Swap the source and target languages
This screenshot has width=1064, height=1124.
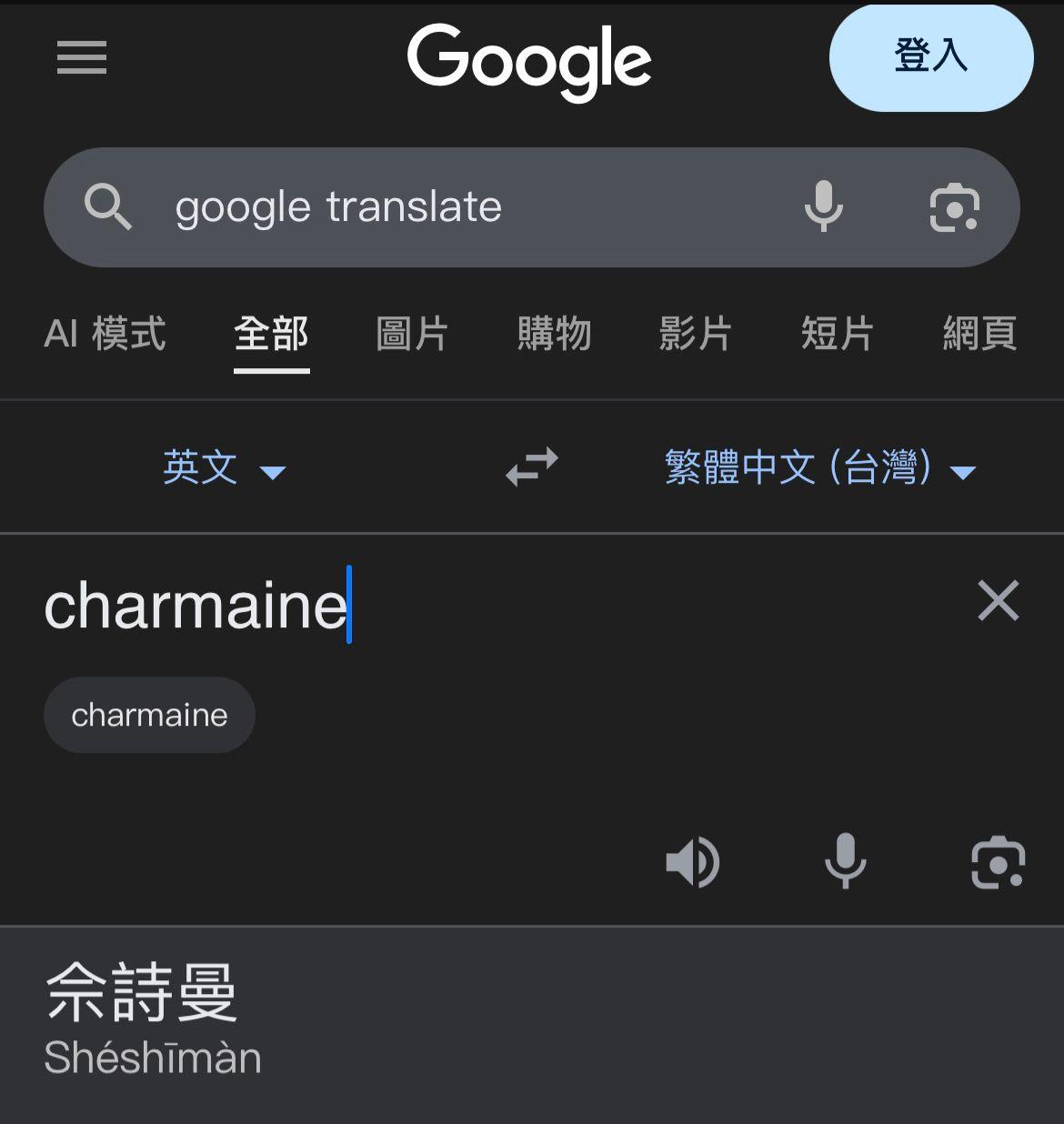point(532,467)
